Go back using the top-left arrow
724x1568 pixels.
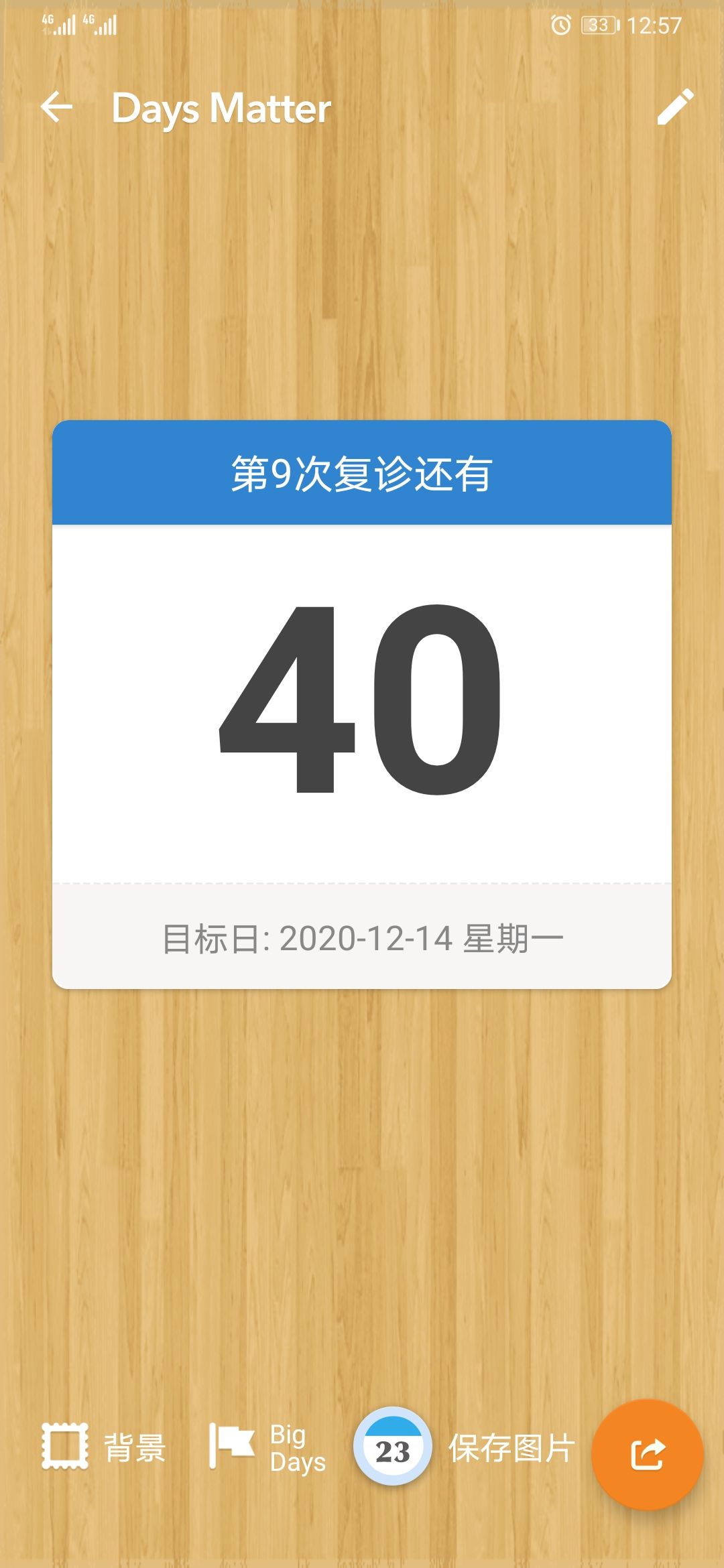[x=56, y=107]
